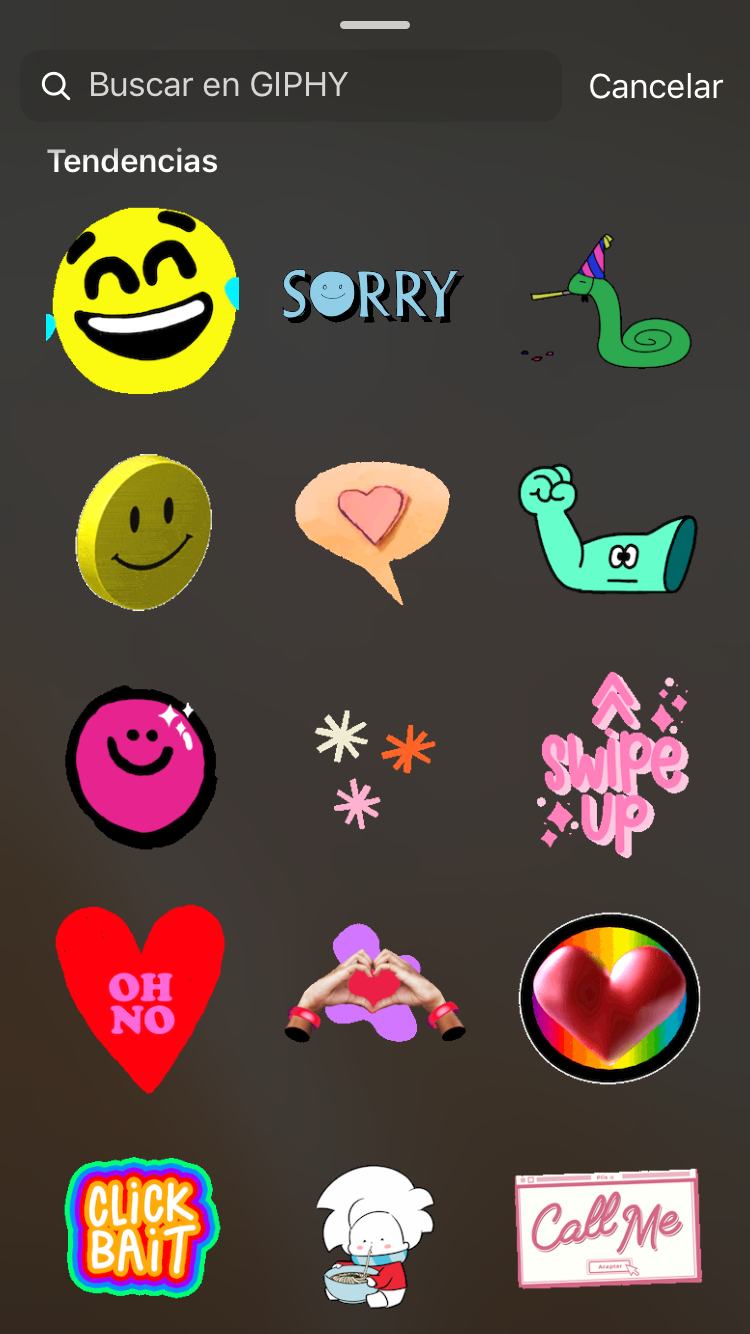Choose the pink smiley face sticker
750x1334 pixels.
141,767
